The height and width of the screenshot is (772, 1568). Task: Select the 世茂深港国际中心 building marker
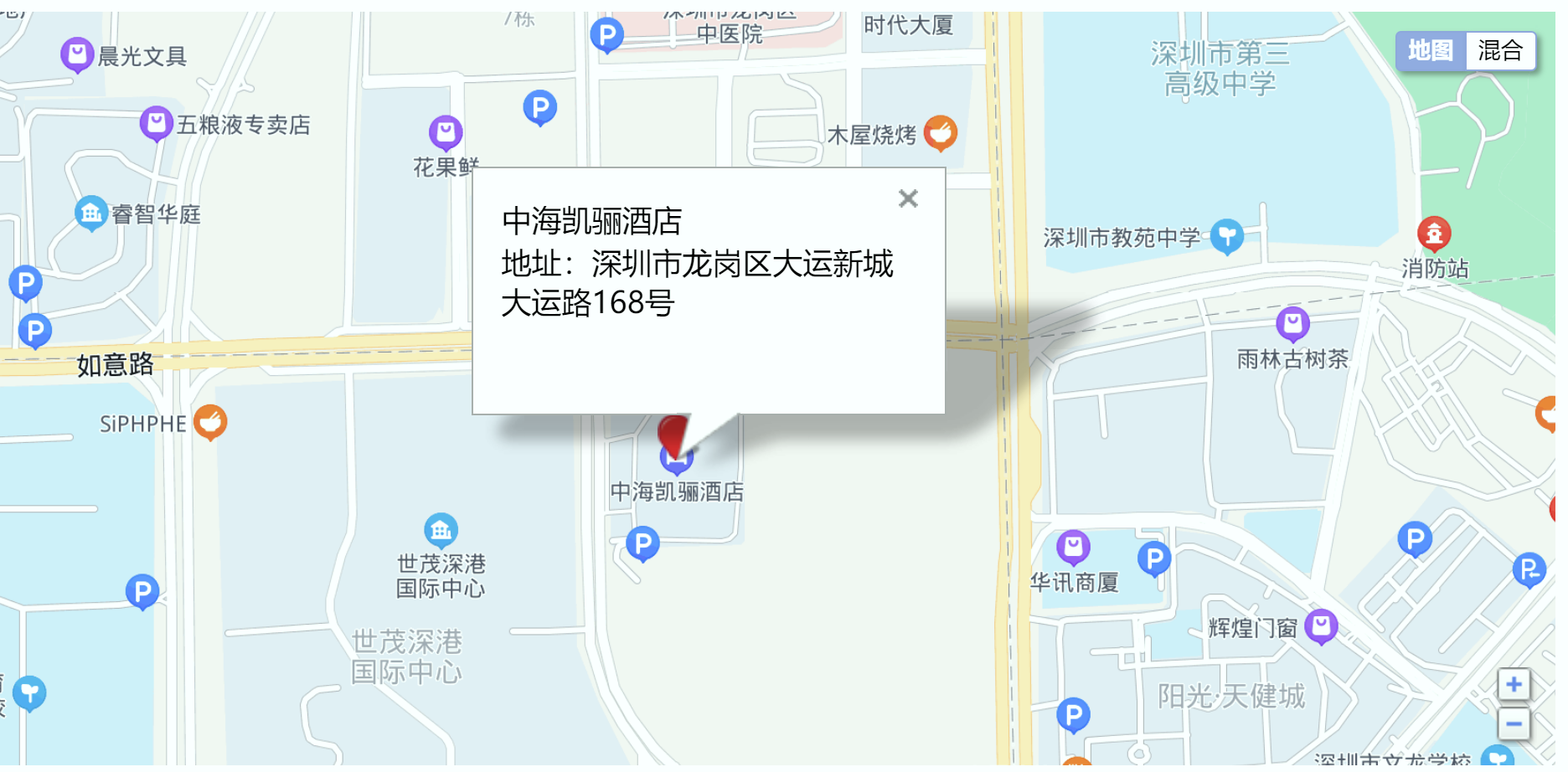(x=441, y=529)
